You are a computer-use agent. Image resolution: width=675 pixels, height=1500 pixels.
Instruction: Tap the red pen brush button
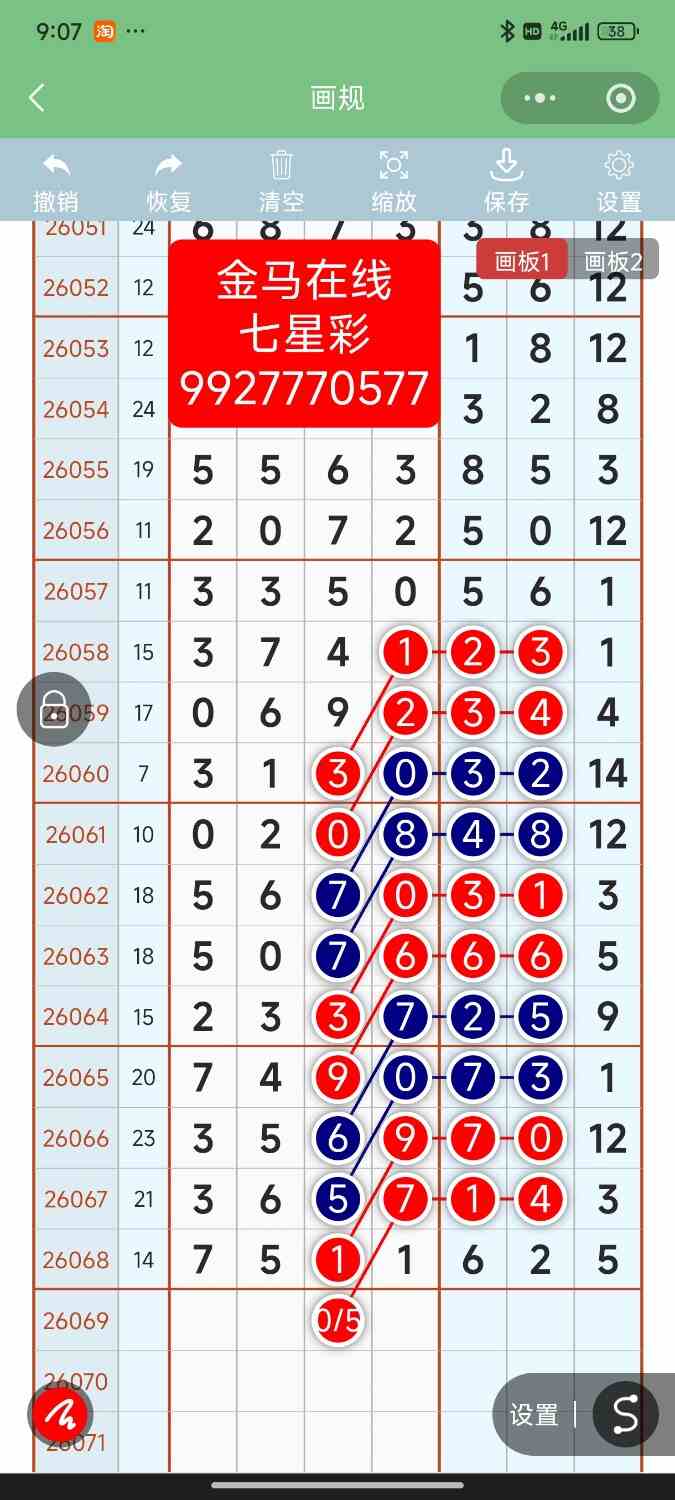60,1414
